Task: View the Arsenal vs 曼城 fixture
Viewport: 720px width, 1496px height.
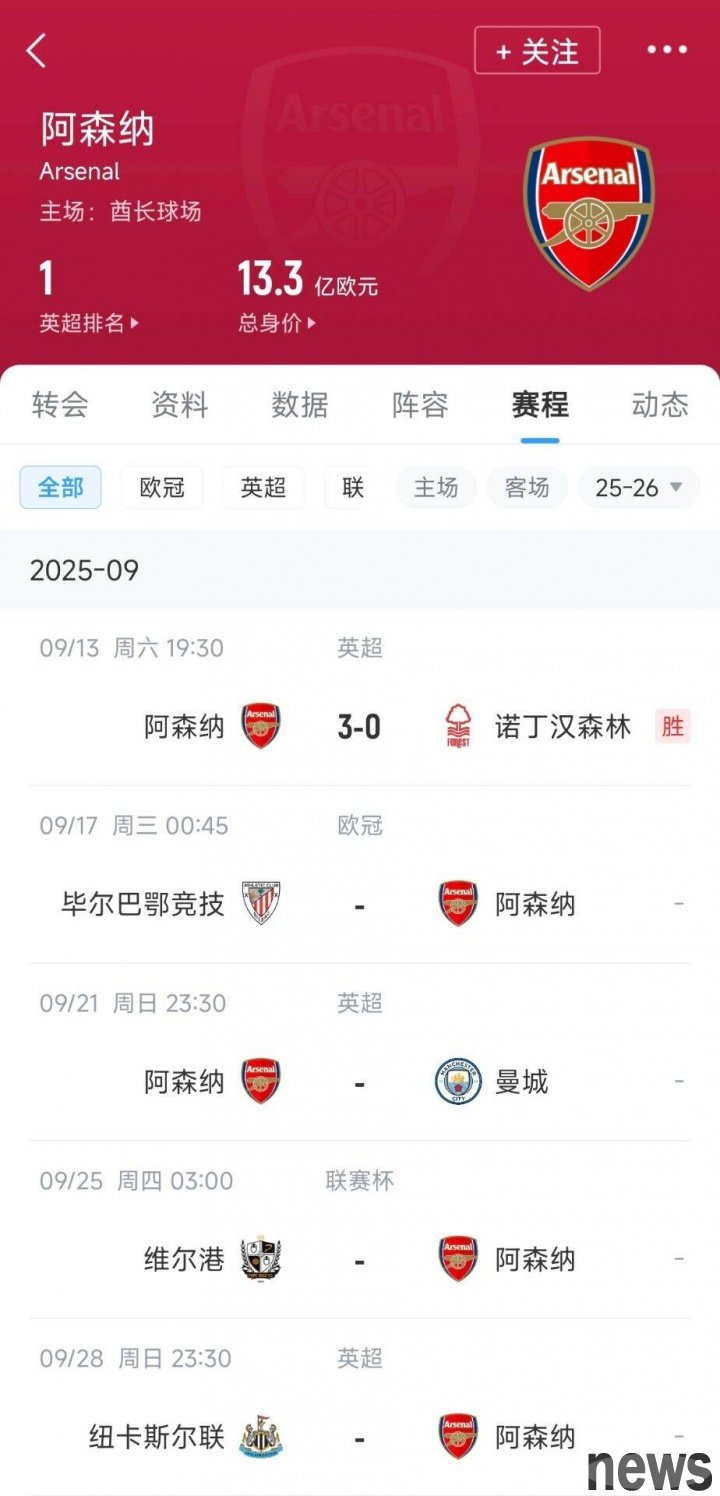Action: click(360, 1082)
